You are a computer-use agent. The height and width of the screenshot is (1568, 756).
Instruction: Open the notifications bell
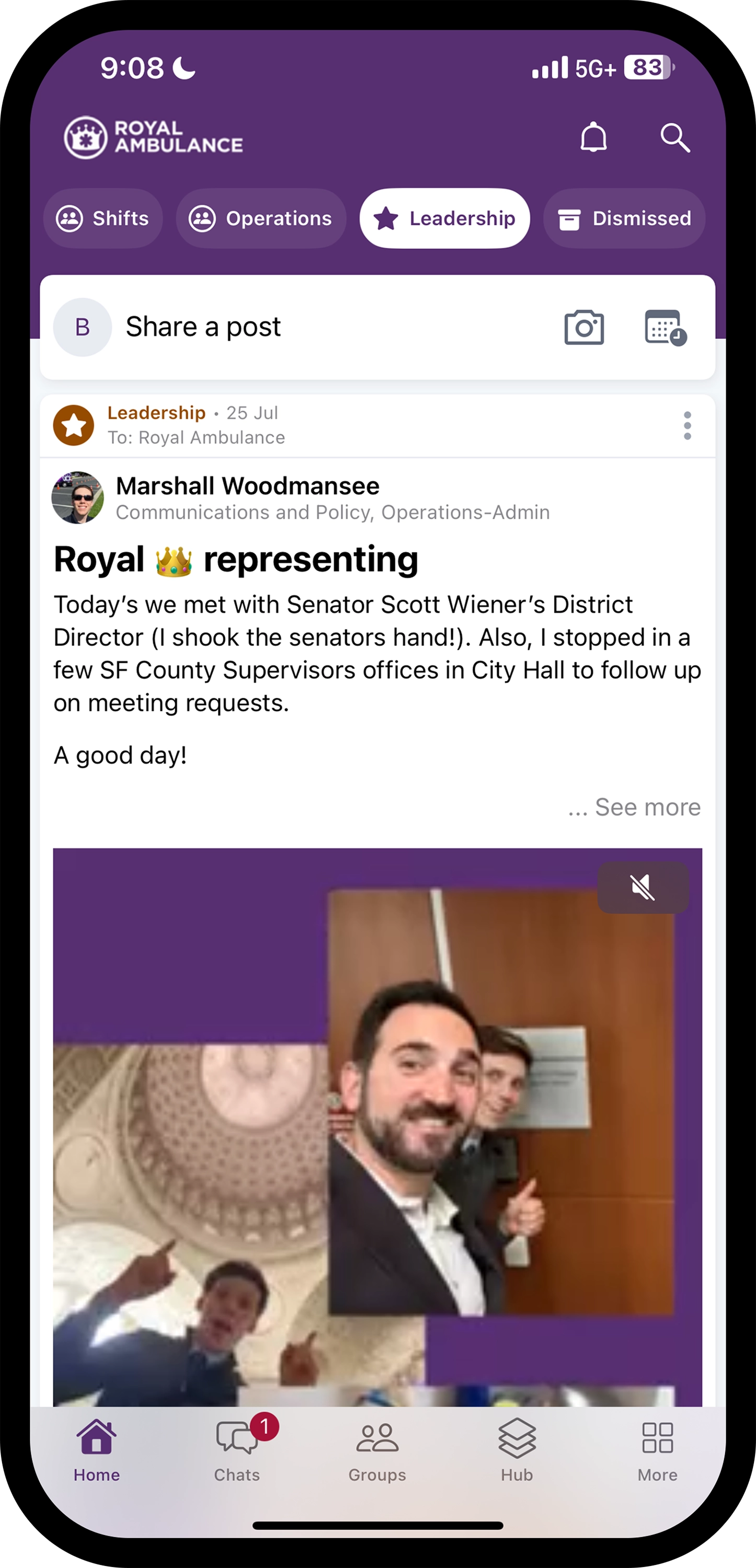(593, 137)
